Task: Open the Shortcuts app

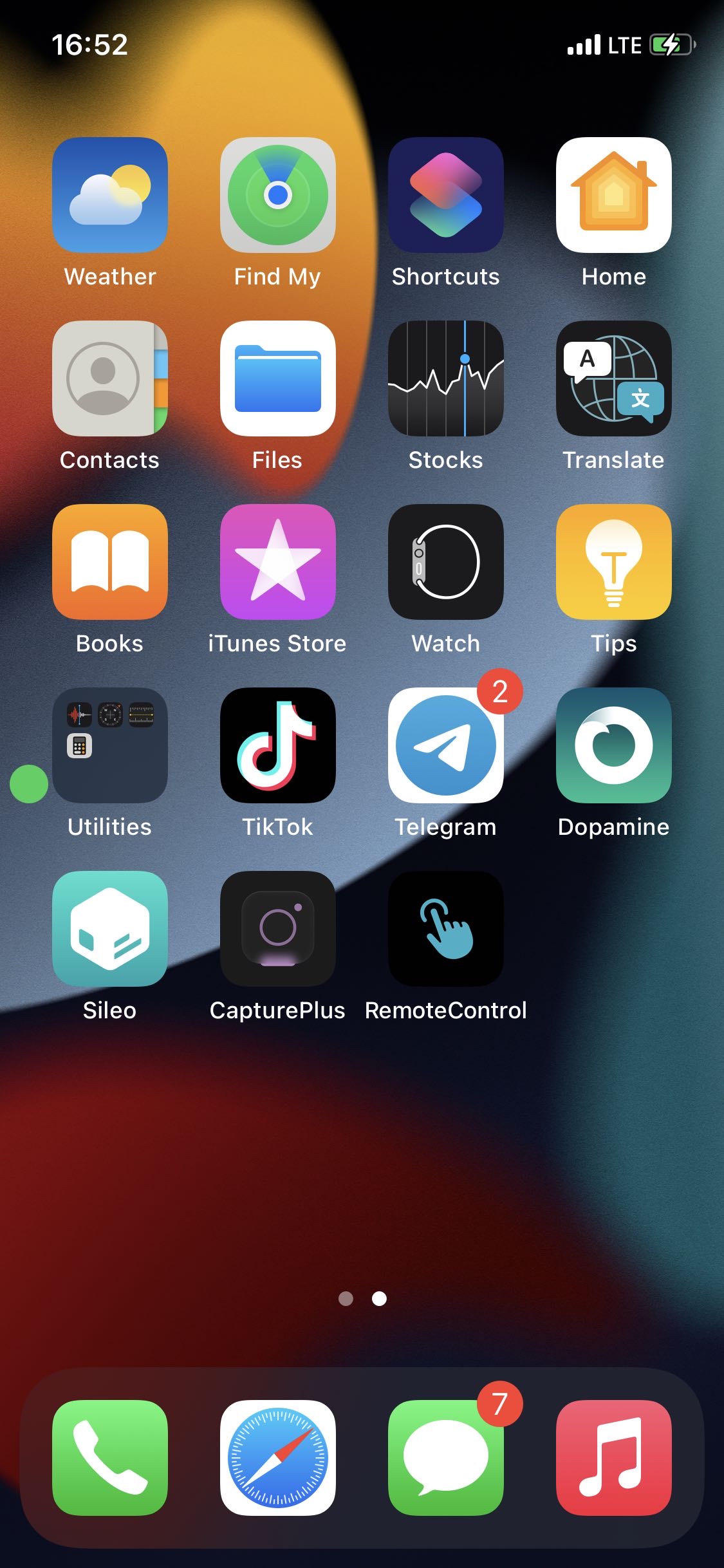Action: point(446,194)
